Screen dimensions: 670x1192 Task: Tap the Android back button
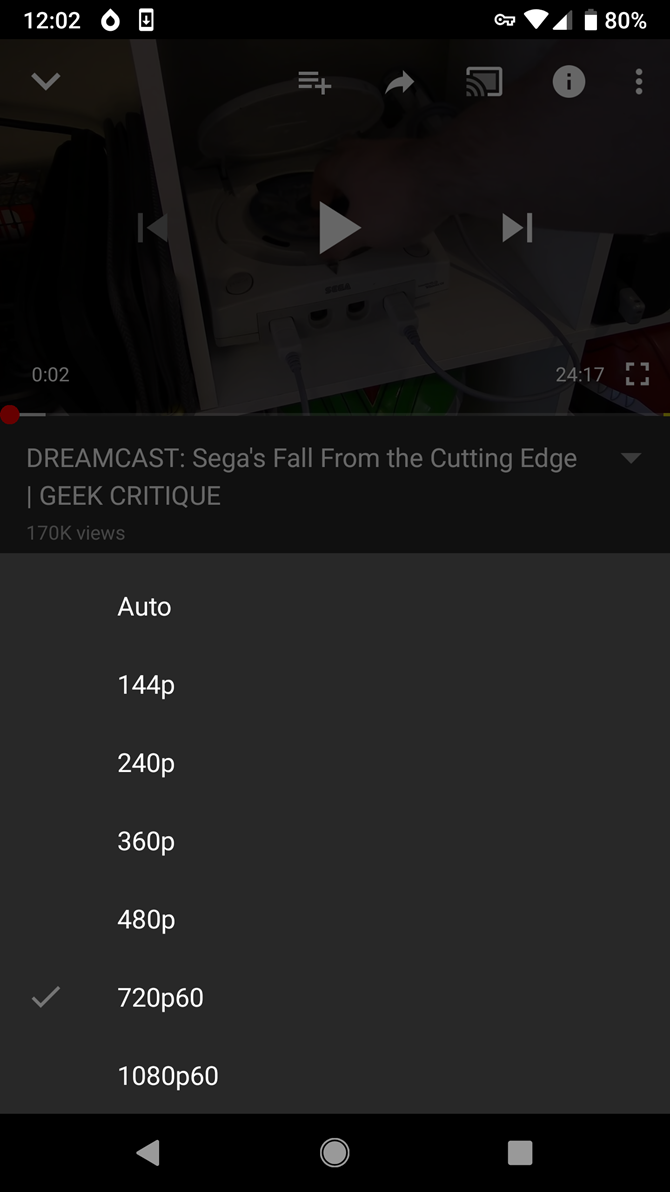pos(148,1152)
